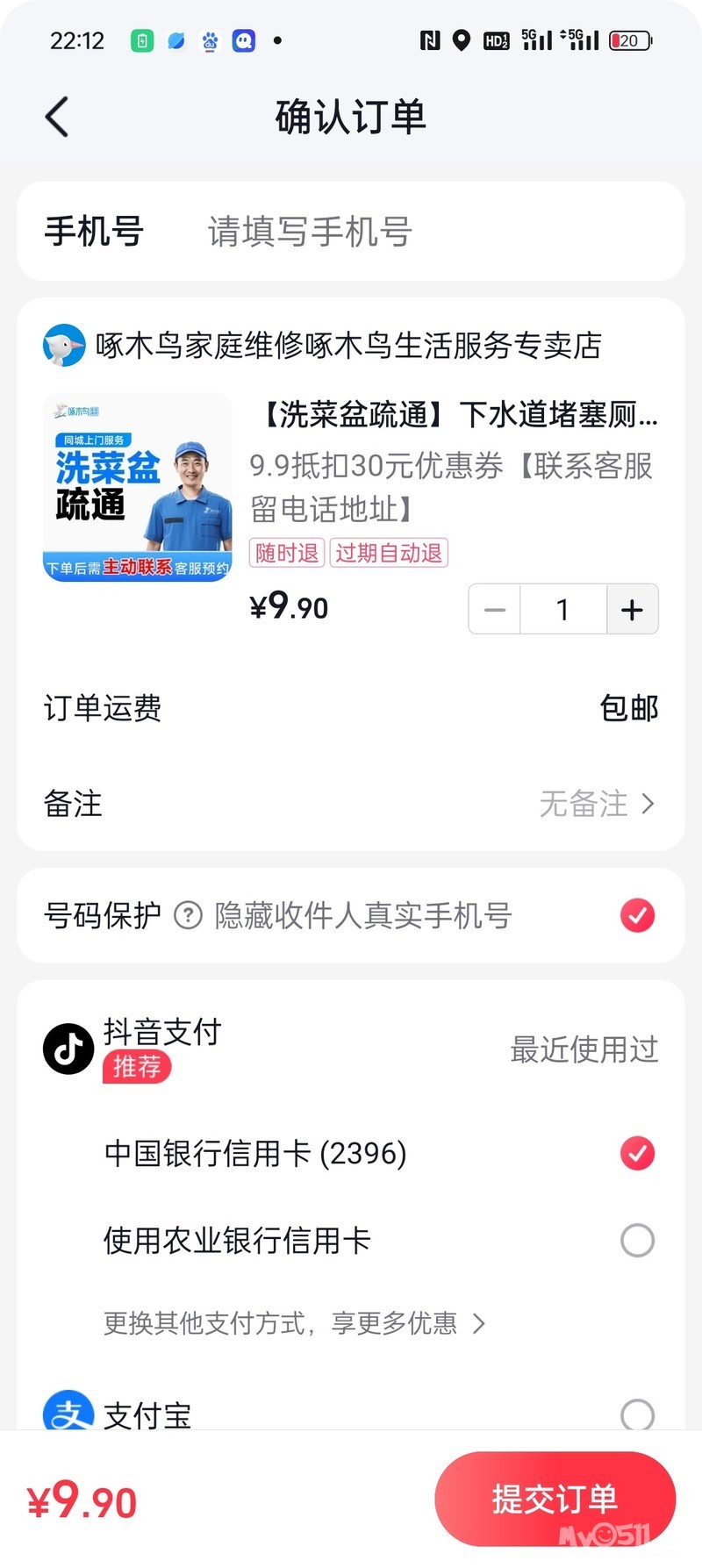
Task: Choose 支付宝 as payment method
Action: 637,1414
